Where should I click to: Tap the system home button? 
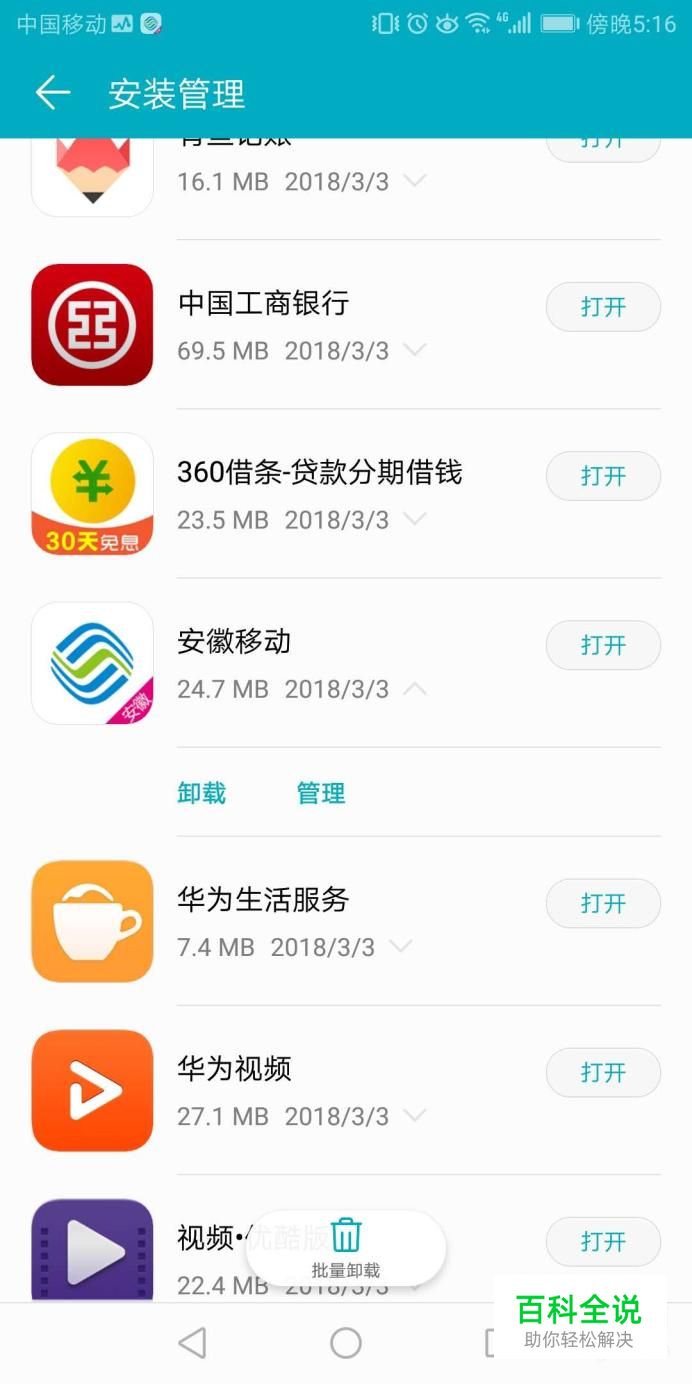point(346,1343)
